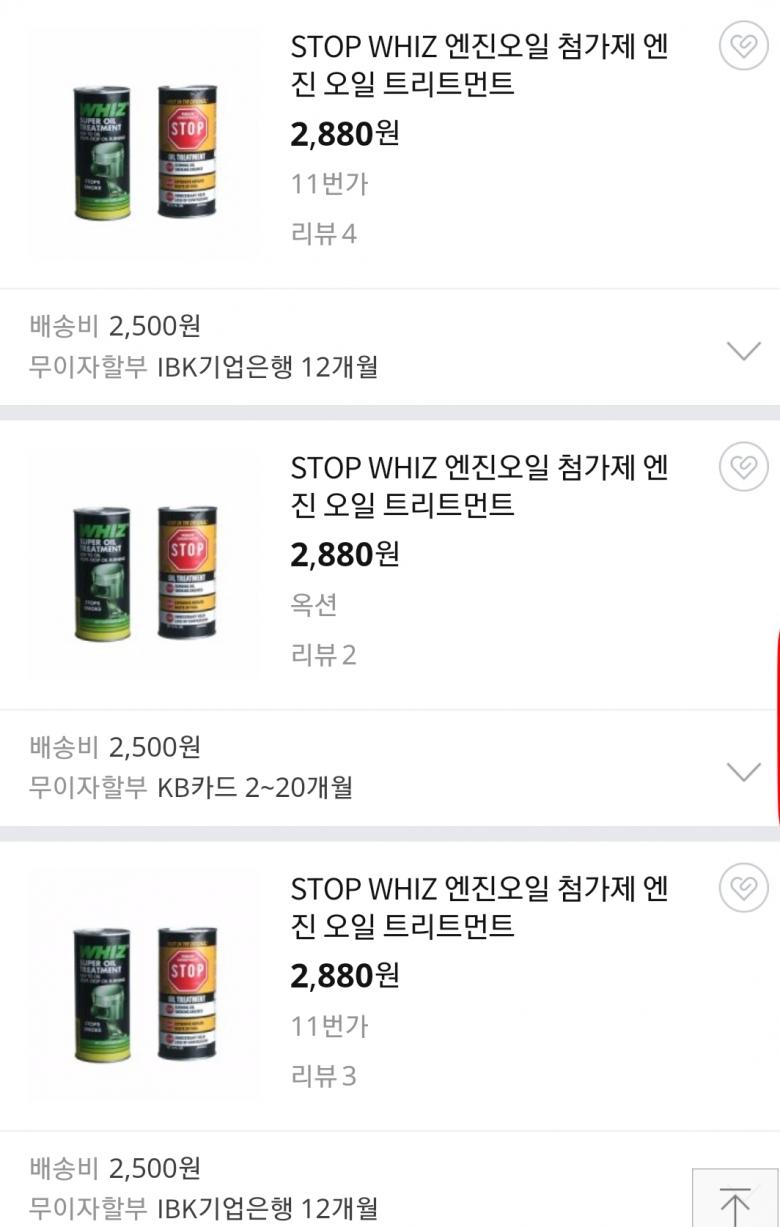Screen dimensions: 780x1227
Task: View the 옥션 STOP WHIZ product
Action: pyautogui.click(x=480, y=485)
